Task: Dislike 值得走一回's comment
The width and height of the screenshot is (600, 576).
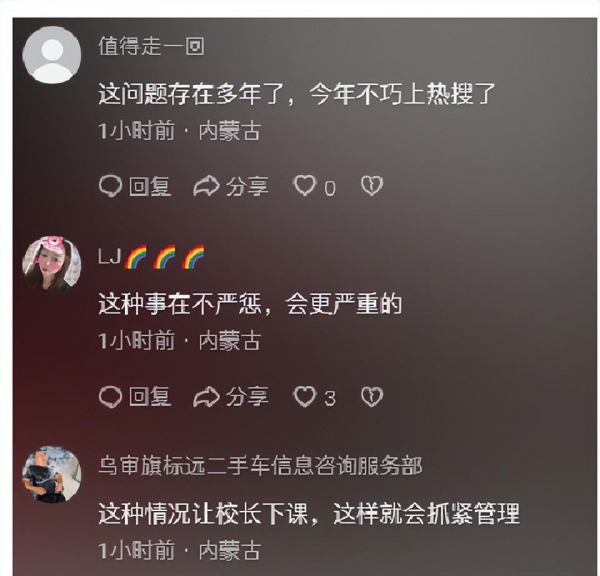Action: click(x=371, y=186)
